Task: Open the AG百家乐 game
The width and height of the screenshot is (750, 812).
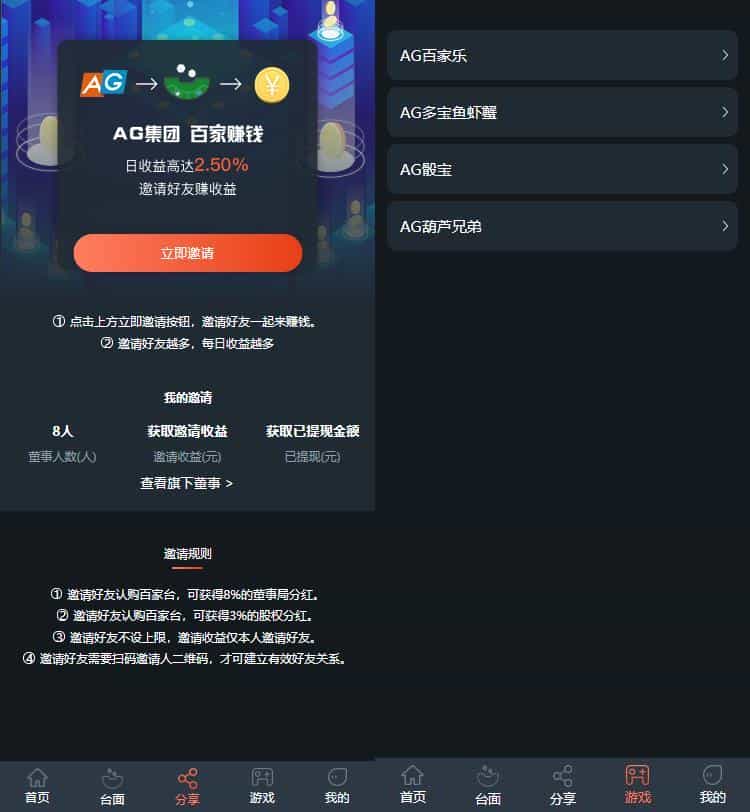Action: (x=563, y=56)
